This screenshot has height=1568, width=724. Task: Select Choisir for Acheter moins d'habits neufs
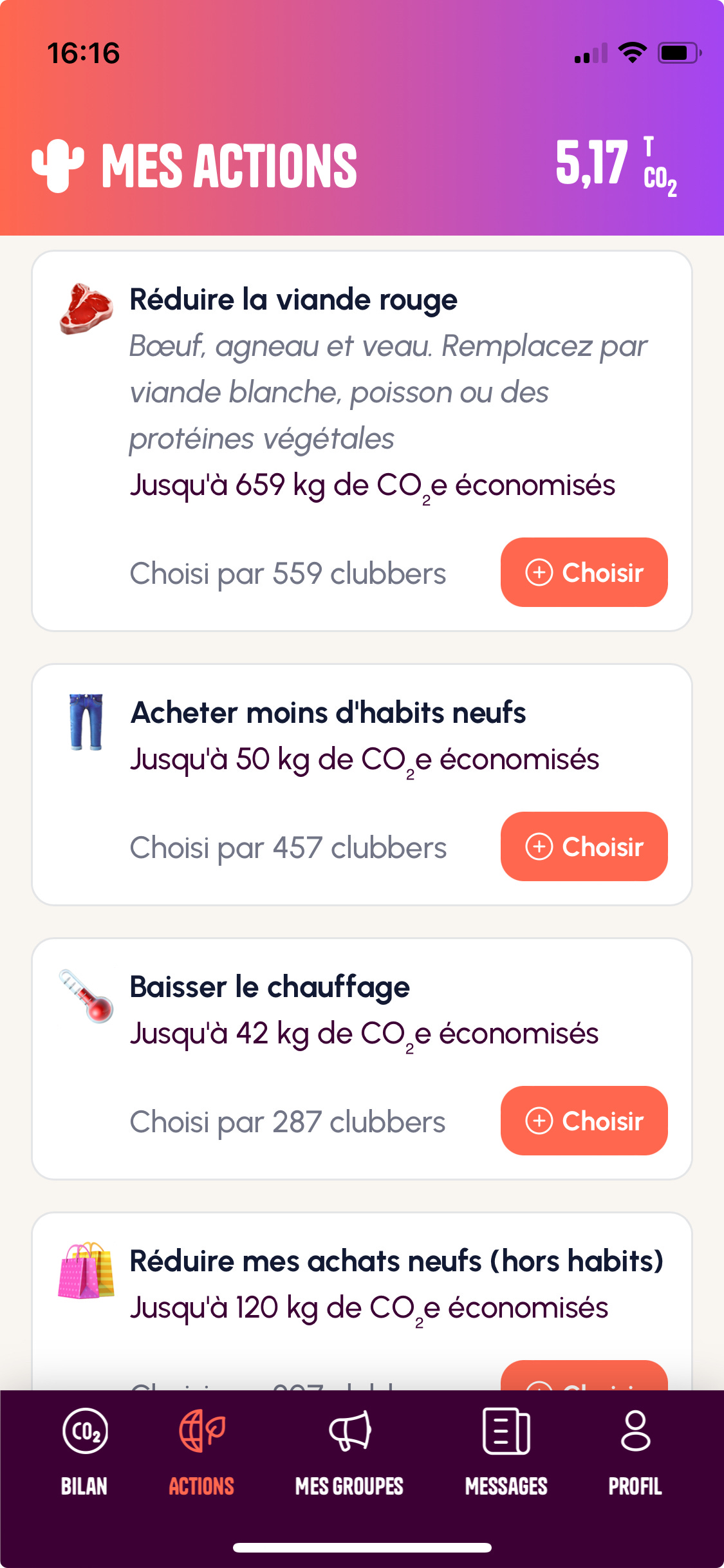(x=584, y=846)
